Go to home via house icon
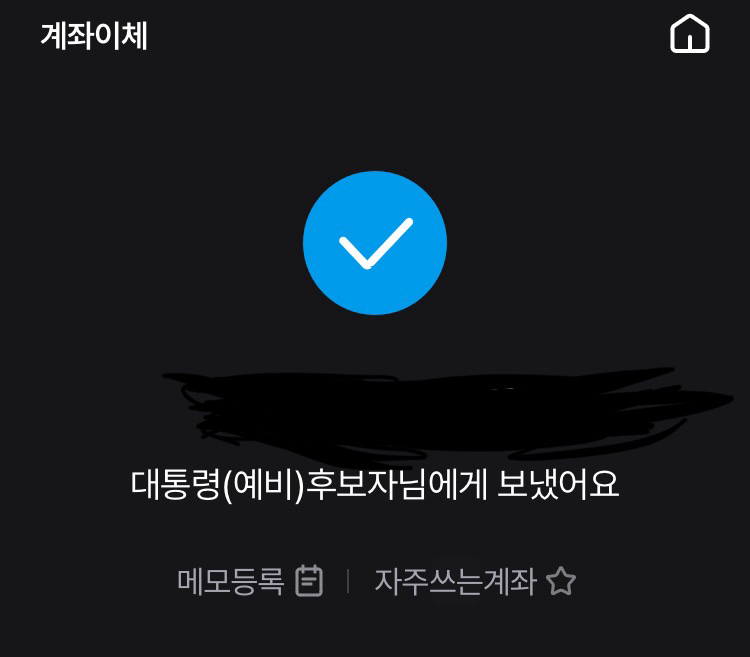Viewport: 750px width, 657px height. click(689, 35)
